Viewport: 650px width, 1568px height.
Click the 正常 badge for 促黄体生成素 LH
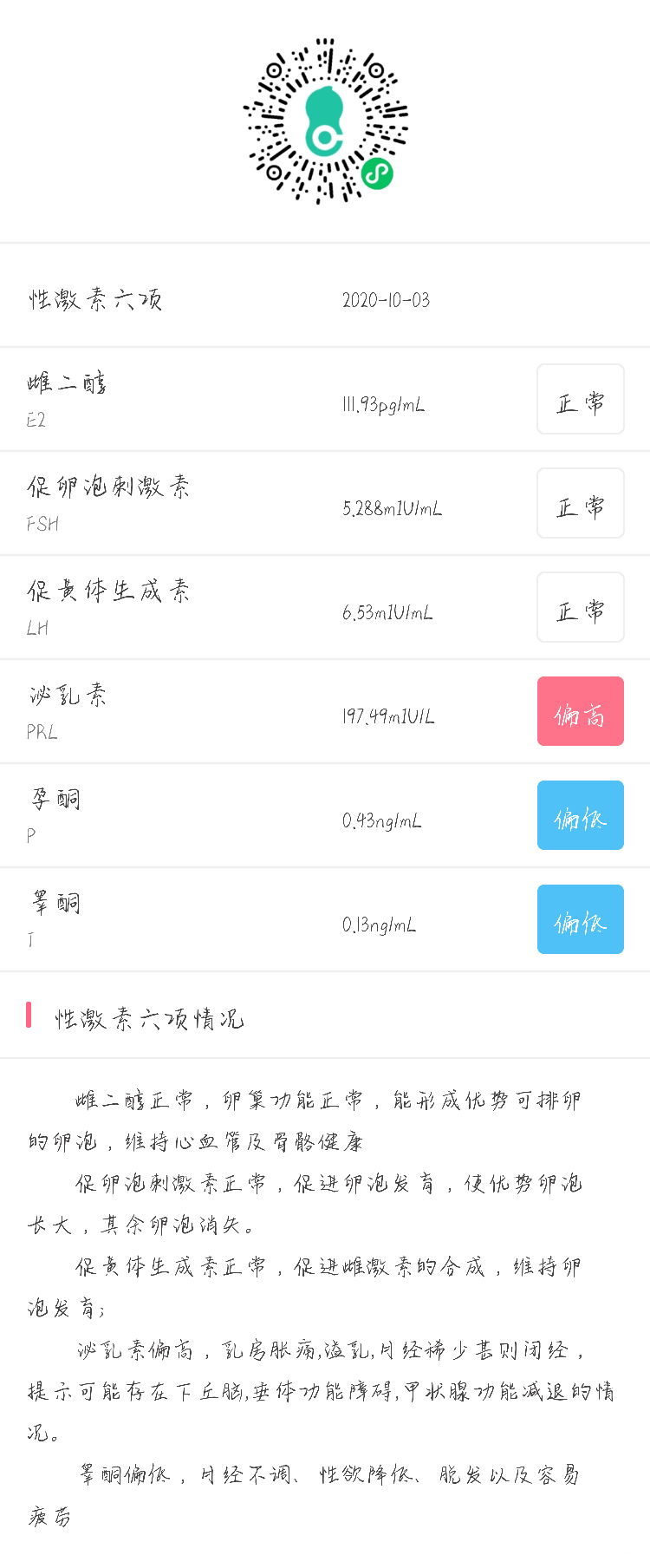(x=580, y=607)
